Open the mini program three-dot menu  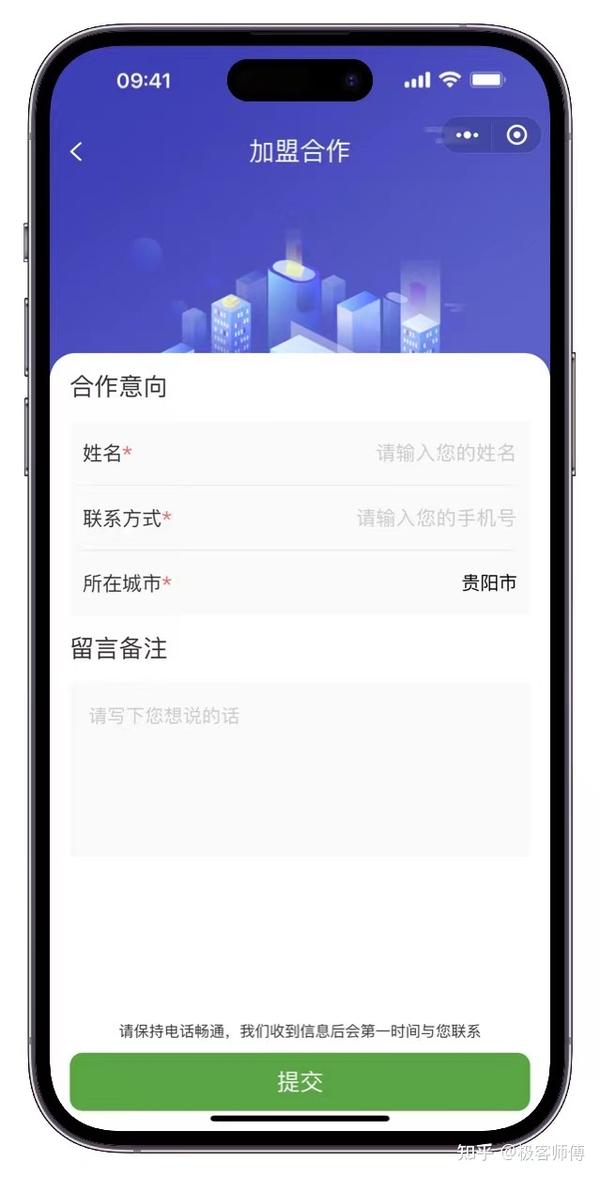coord(467,135)
